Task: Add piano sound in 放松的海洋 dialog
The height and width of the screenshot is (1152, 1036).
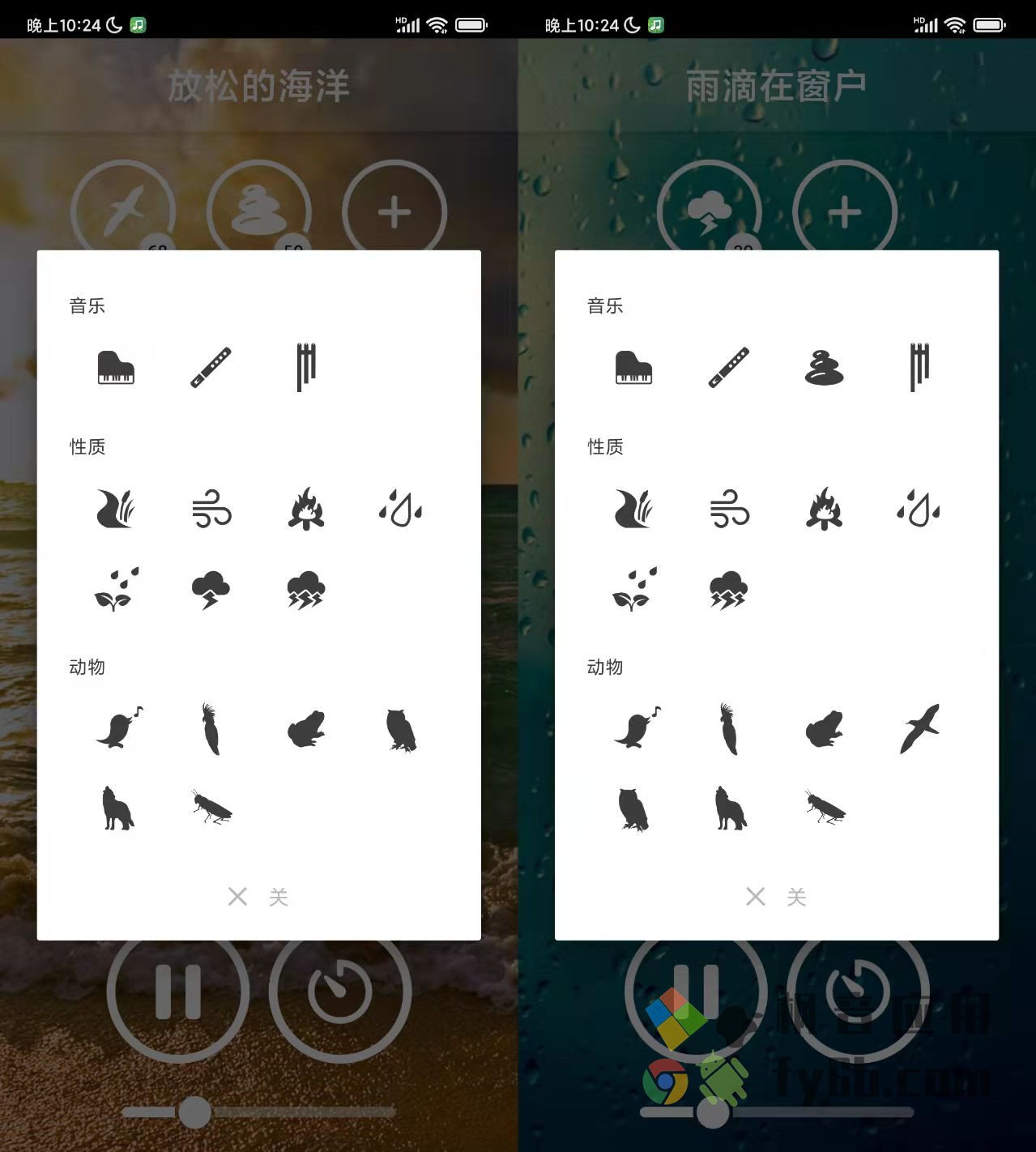Action: point(116,367)
